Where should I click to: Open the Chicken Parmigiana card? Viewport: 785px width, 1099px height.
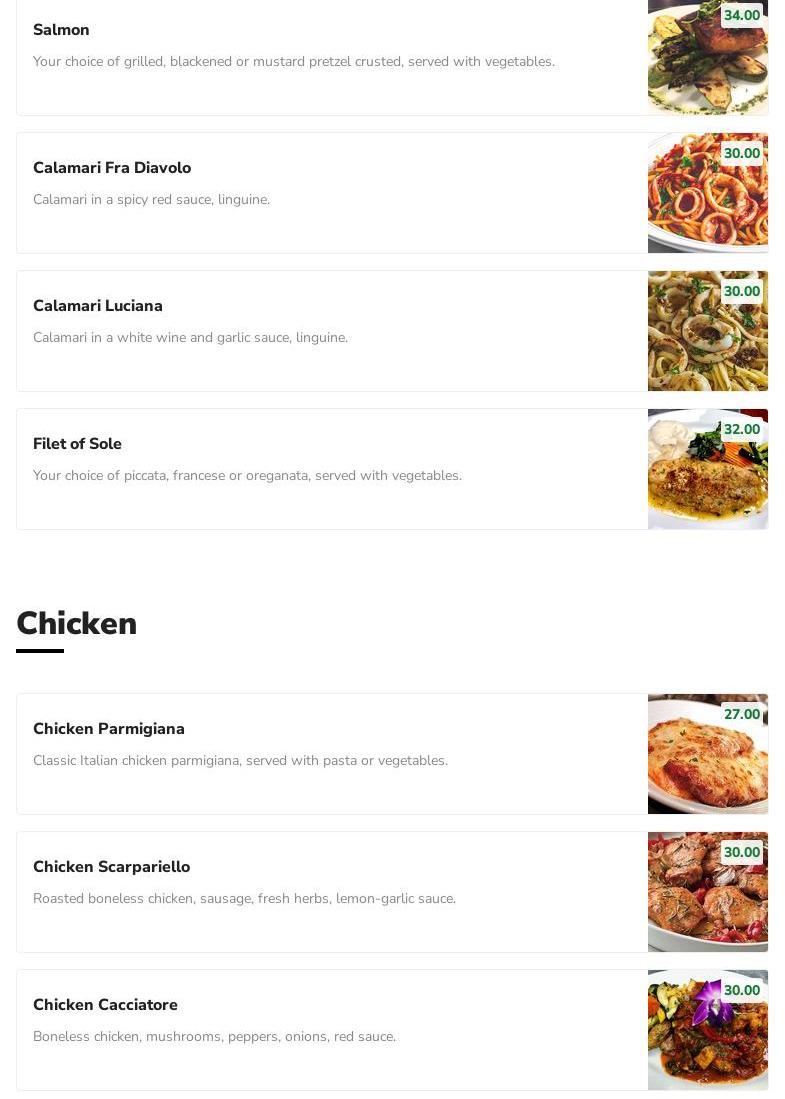tap(109, 729)
